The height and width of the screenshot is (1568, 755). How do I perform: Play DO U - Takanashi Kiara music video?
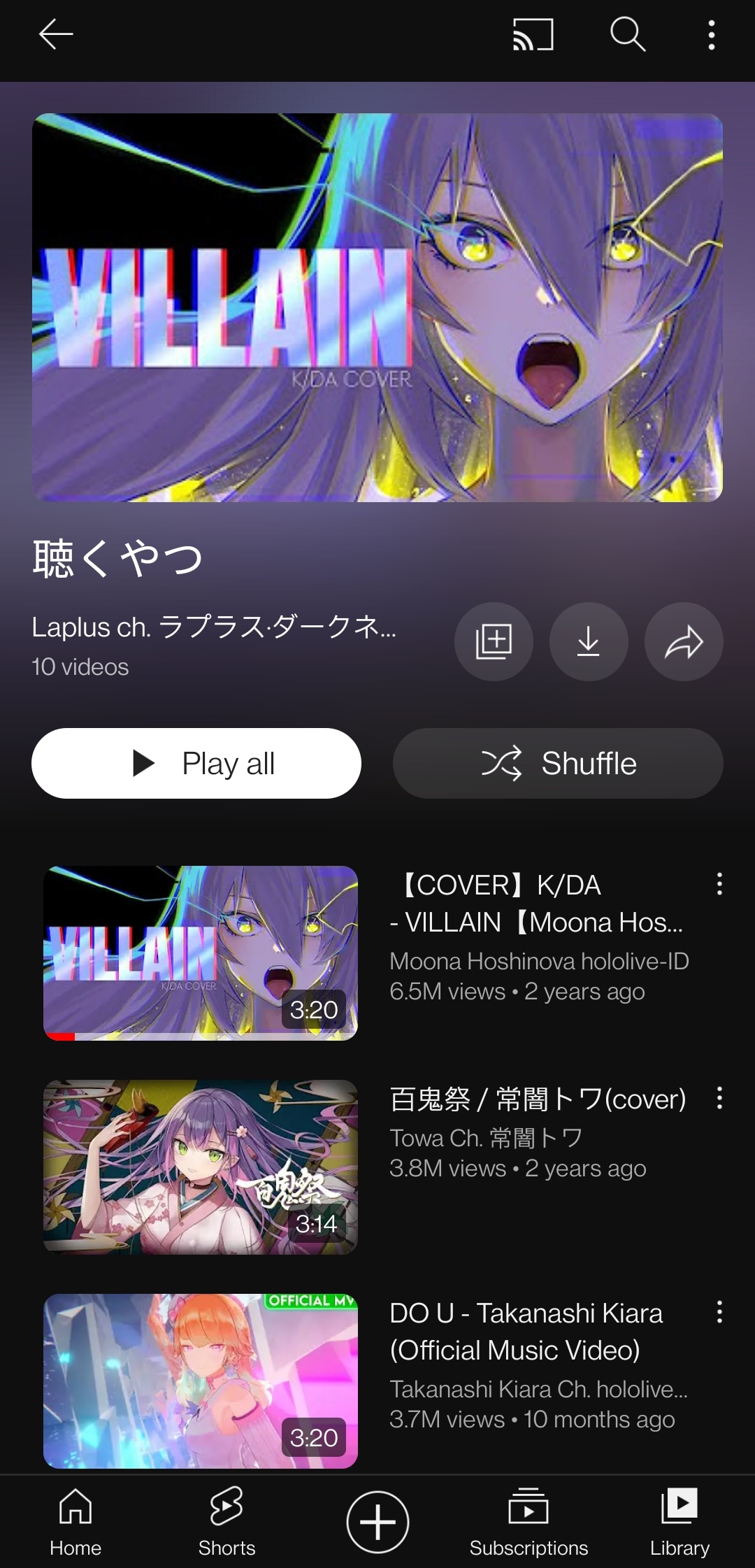click(x=201, y=1381)
